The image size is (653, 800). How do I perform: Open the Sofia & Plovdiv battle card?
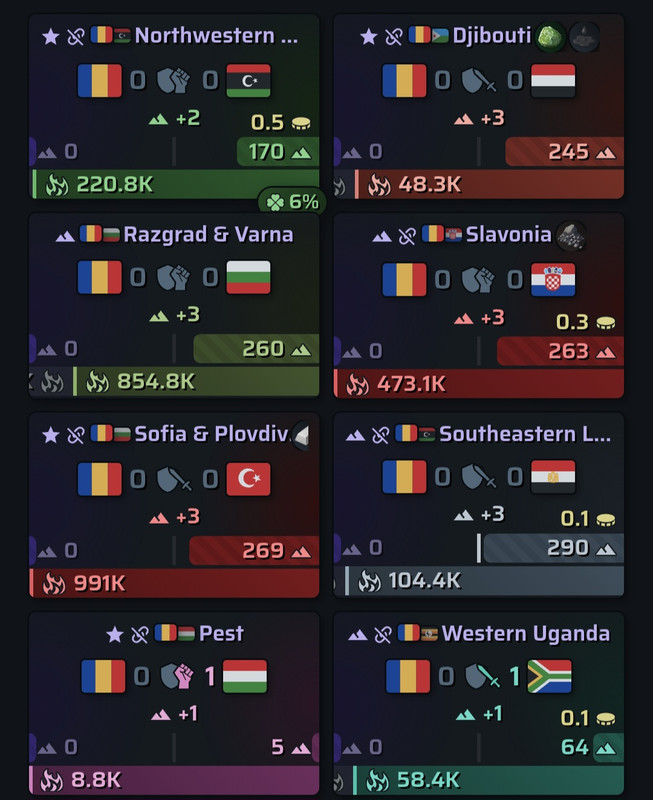[174, 505]
